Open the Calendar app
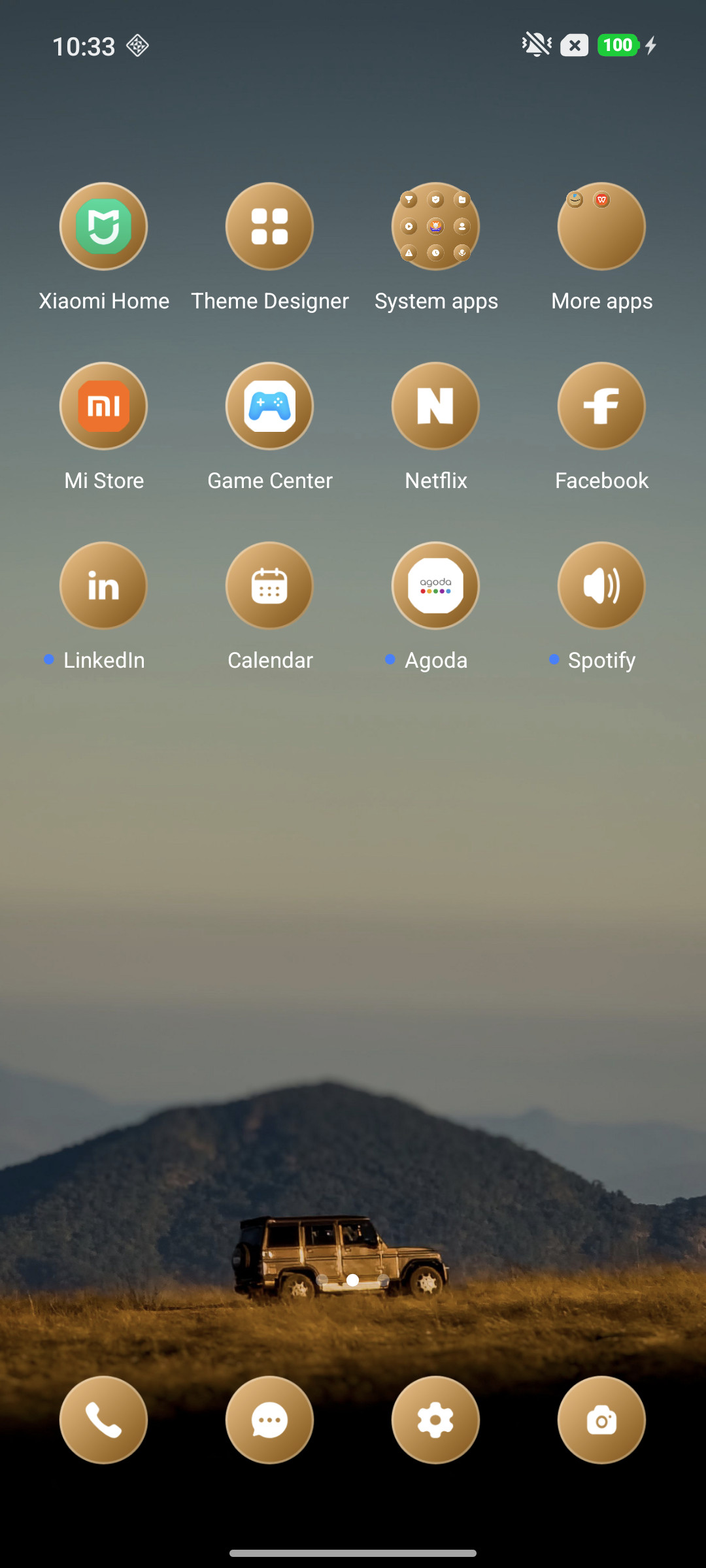The height and width of the screenshot is (1568, 706). point(269,585)
